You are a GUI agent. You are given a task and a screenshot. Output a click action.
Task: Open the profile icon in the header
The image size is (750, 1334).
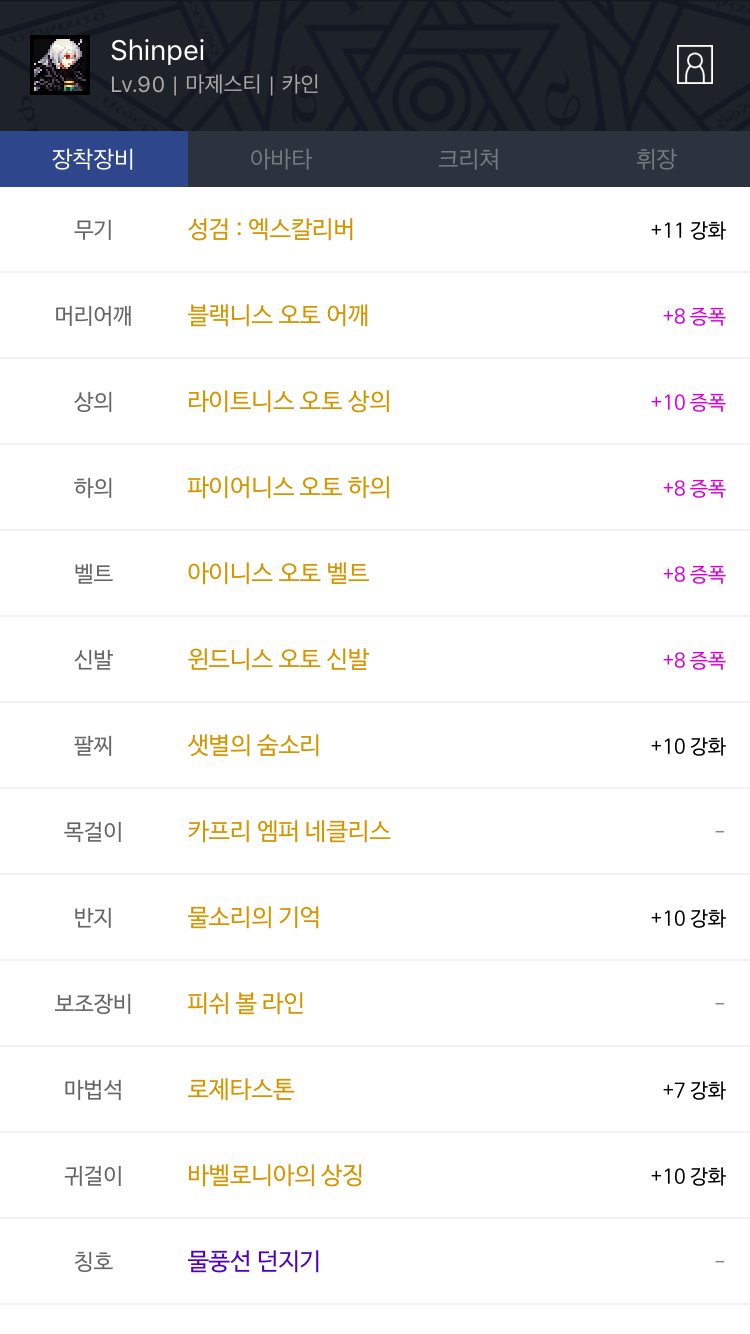point(695,65)
